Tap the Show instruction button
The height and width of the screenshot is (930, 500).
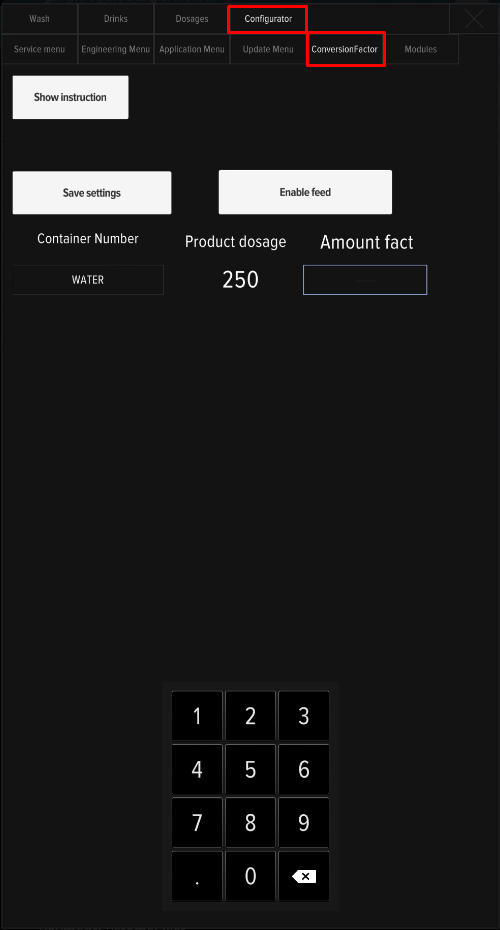(x=71, y=97)
